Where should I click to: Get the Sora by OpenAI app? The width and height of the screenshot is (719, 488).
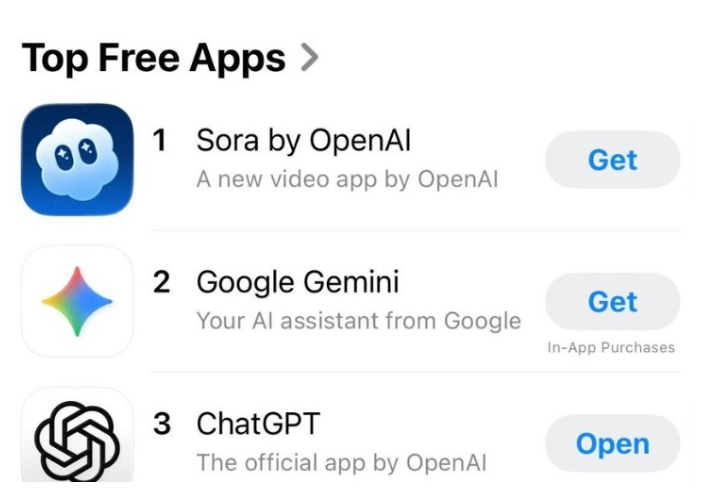click(612, 160)
